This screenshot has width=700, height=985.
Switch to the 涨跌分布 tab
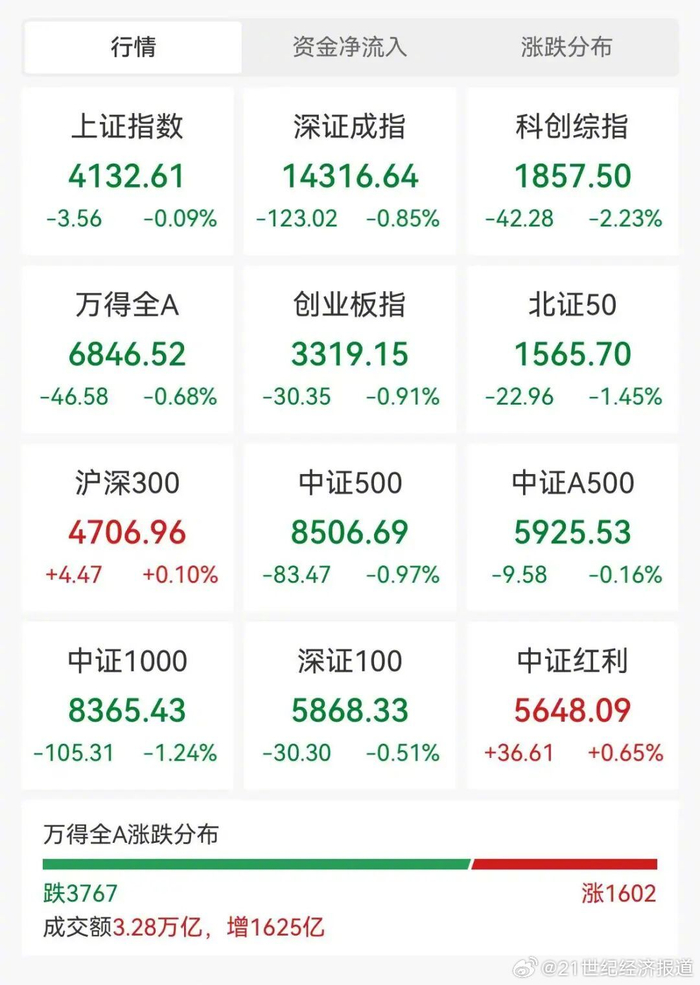tap(566, 47)
